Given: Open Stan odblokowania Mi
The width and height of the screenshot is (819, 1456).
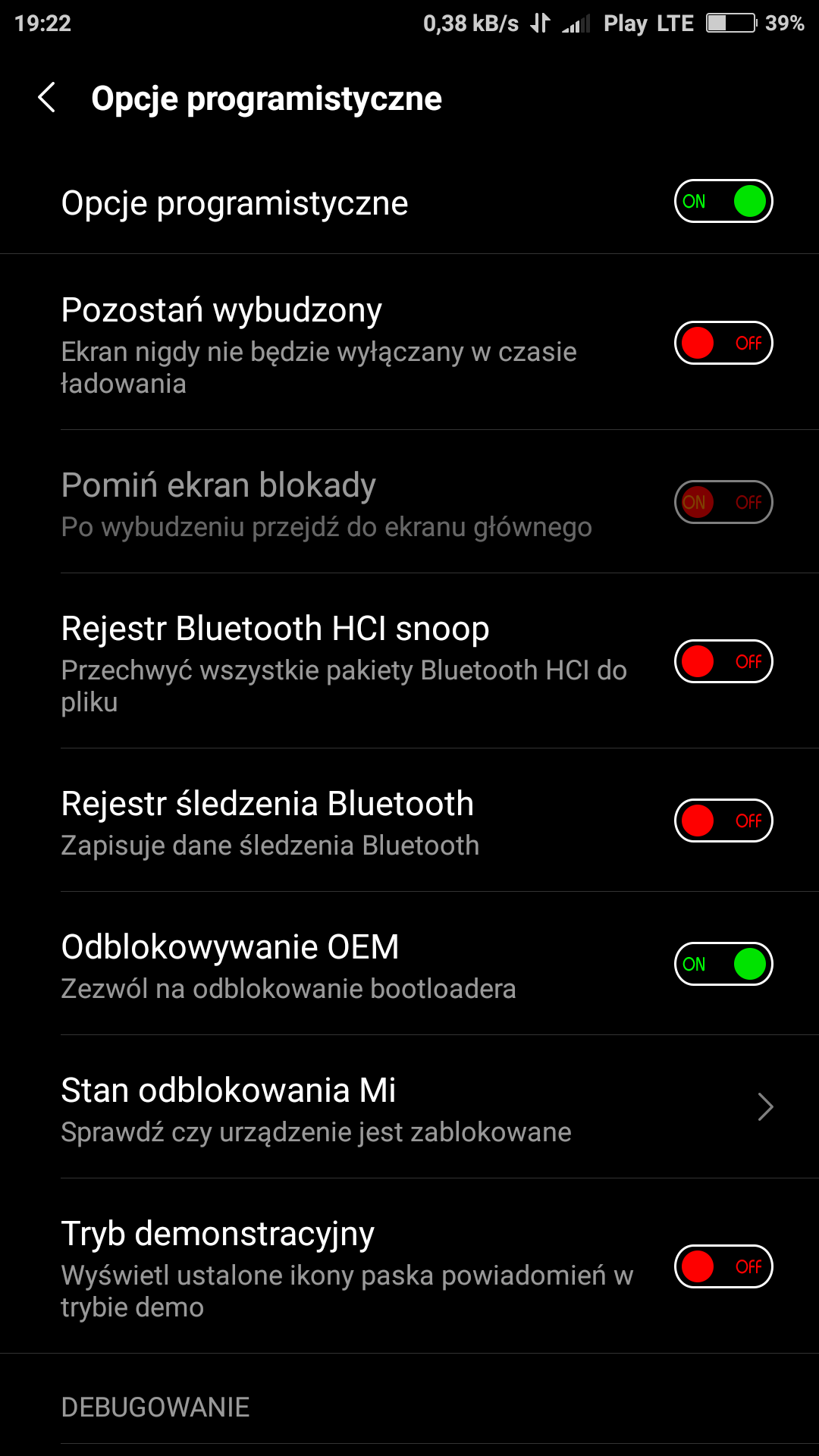Looking at the screenshot, I should click(x=409, y=1107).
